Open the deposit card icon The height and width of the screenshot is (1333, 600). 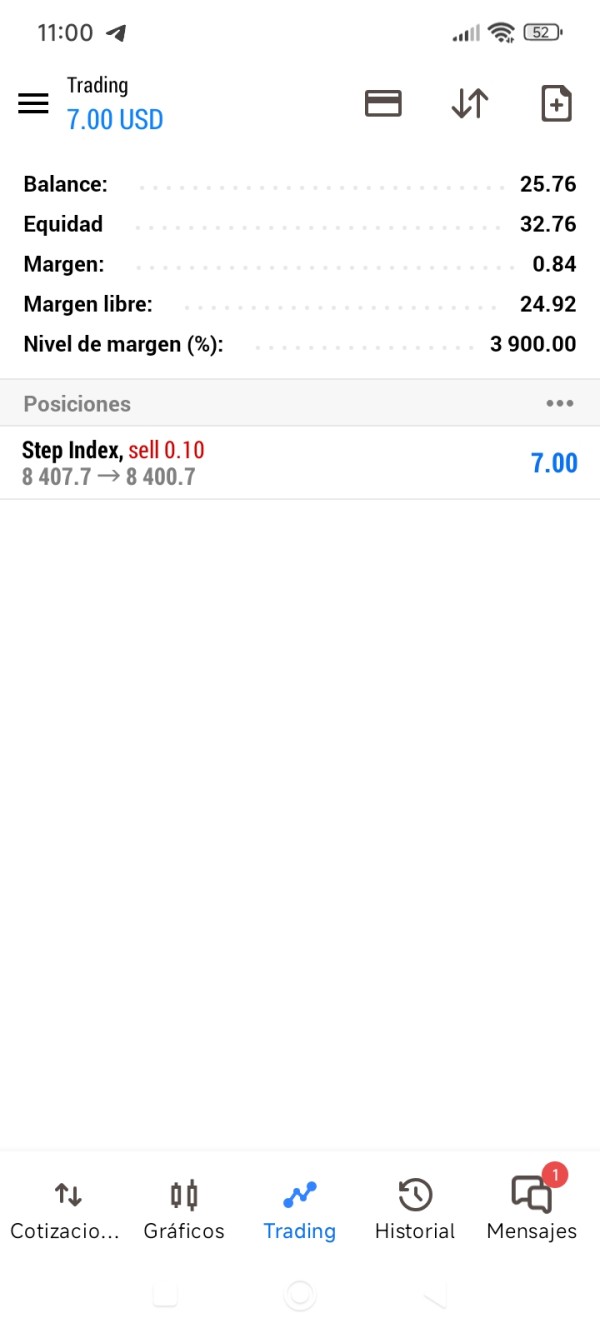click(x=383, y=104)
